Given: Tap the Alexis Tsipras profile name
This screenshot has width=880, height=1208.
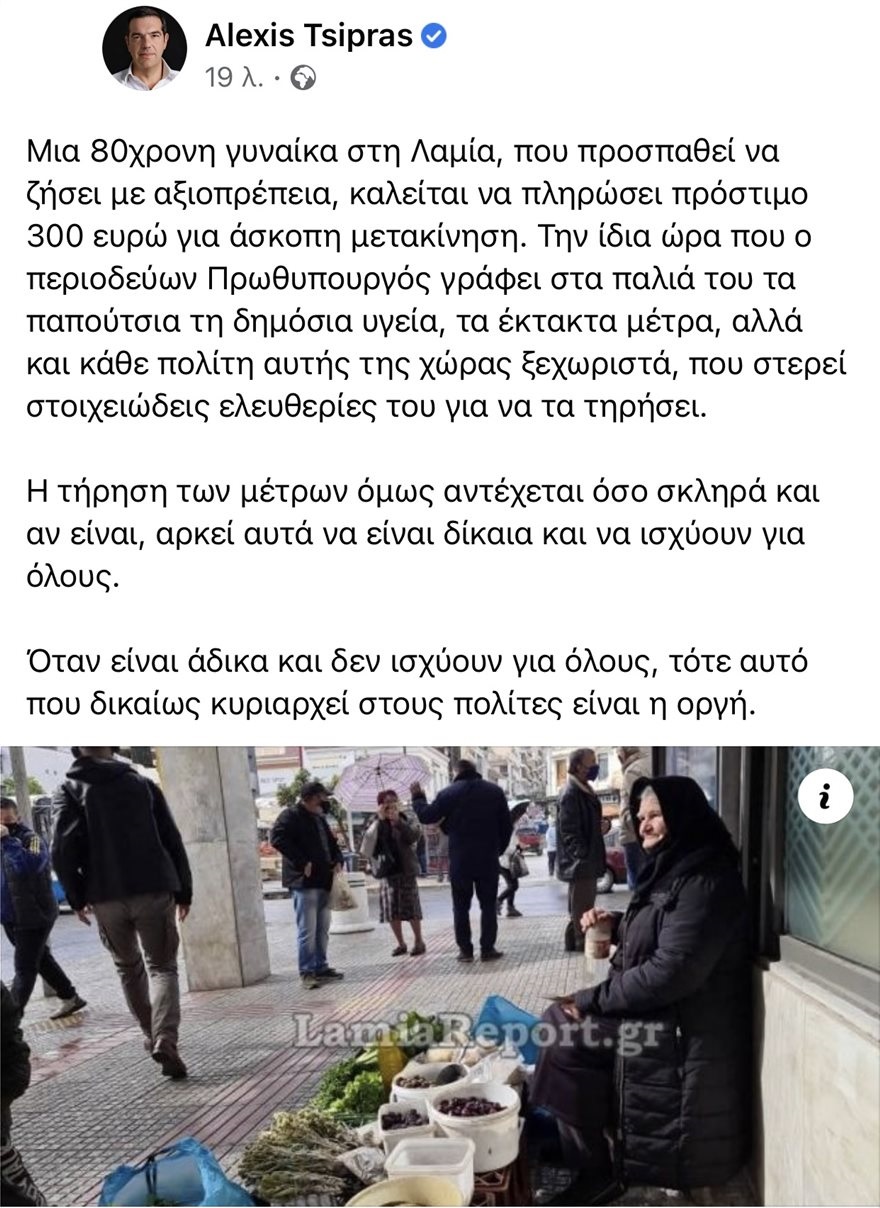Looking at the screenshot, I should point(308,36).
